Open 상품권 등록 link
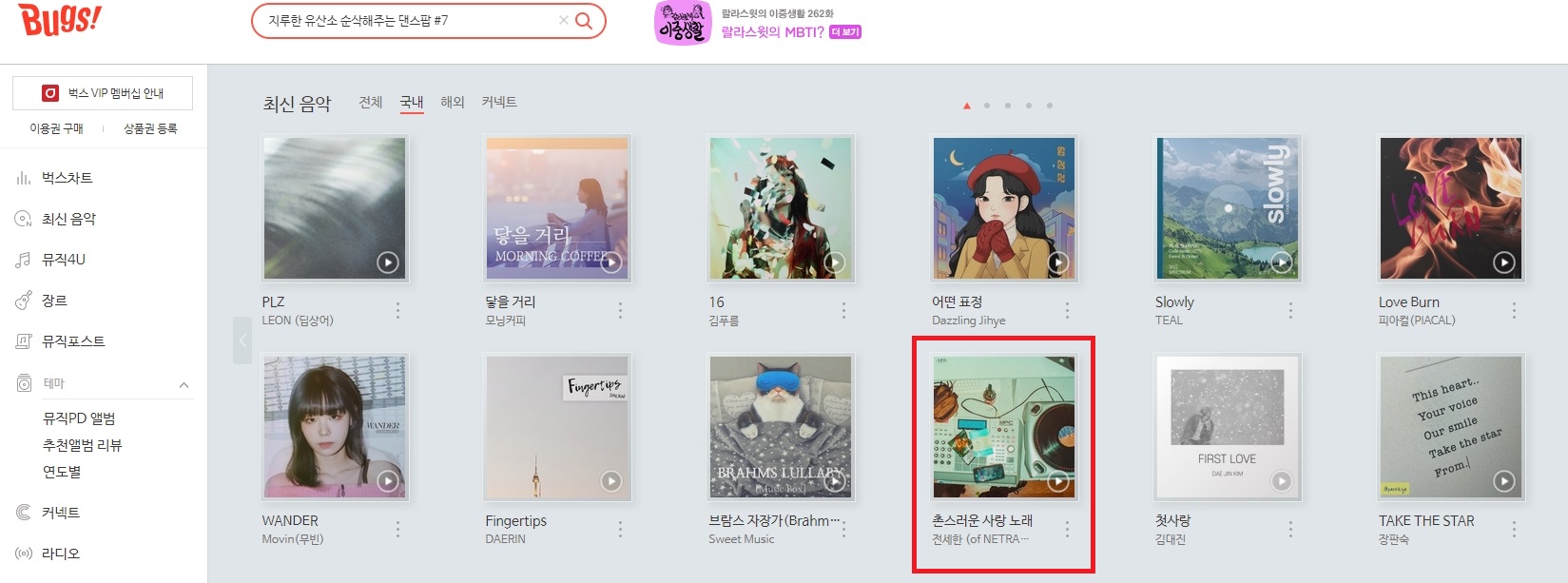Screen dimensions: 1568x583 pyautogui.click(x=150, y=128)
